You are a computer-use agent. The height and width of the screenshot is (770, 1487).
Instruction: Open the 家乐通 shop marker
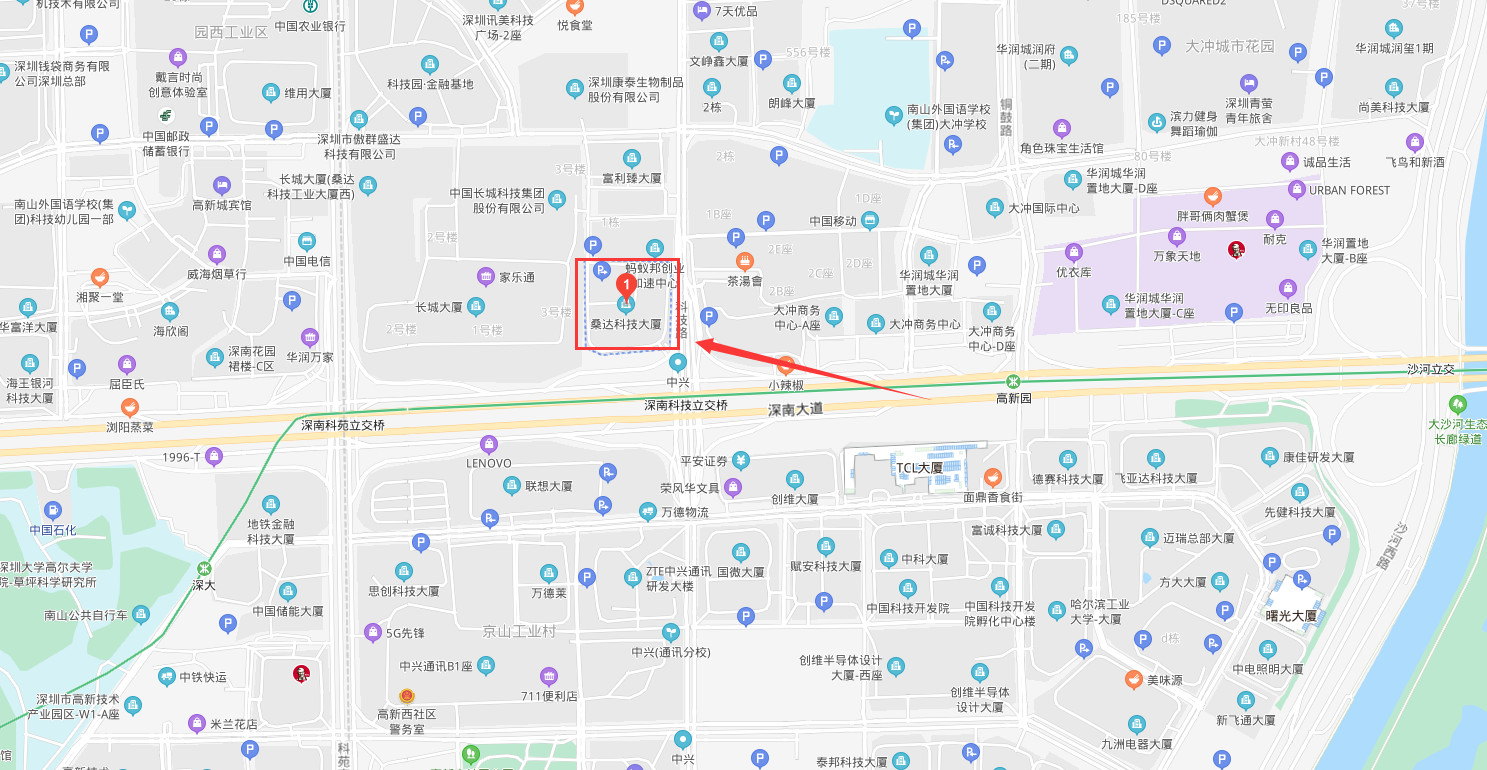[486, 276]
